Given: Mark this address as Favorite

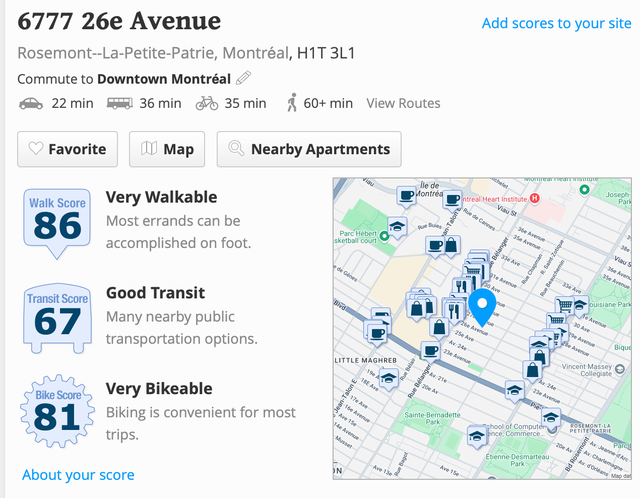Looking at the screenshot, I should tap(67, 149).
